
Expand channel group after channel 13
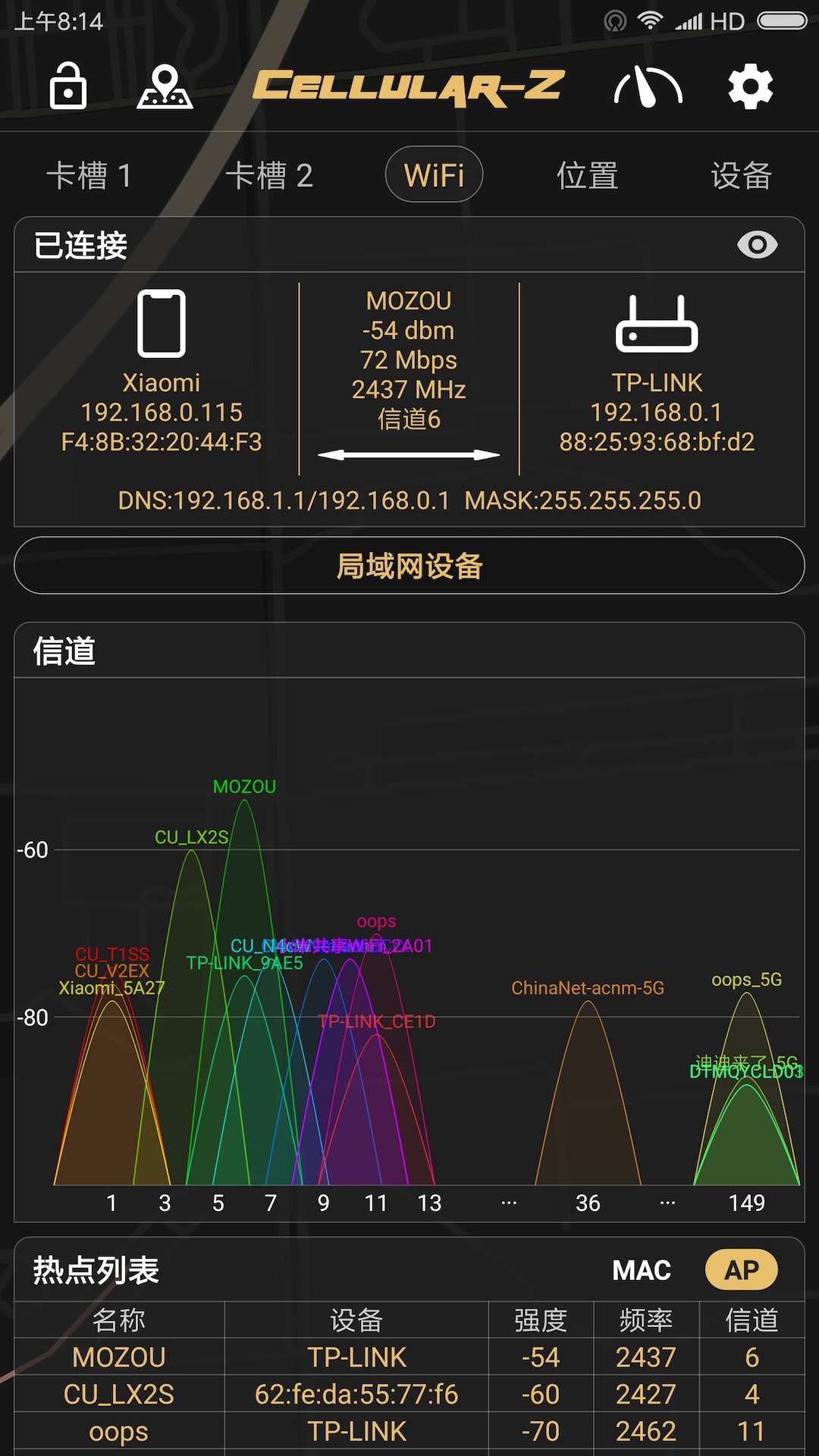point(507,1203)
